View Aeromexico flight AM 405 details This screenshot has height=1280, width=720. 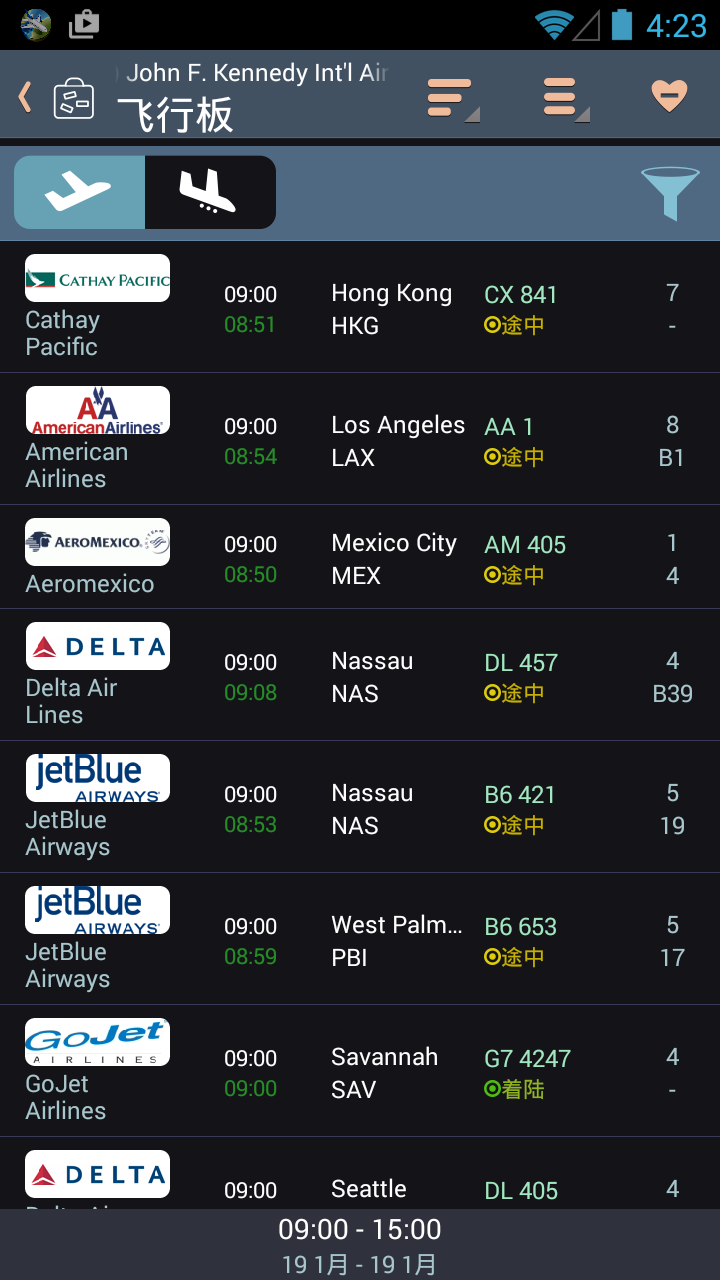click(x=360, y=557)
